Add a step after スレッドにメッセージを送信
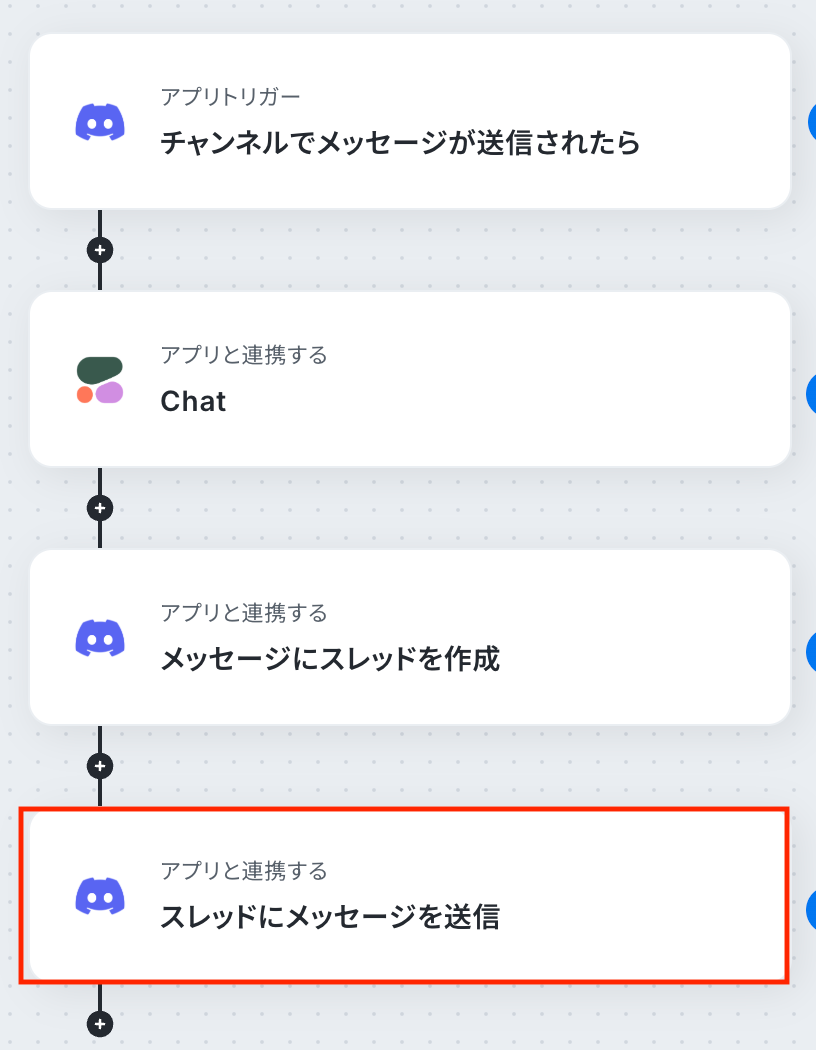 (100, 1024)
